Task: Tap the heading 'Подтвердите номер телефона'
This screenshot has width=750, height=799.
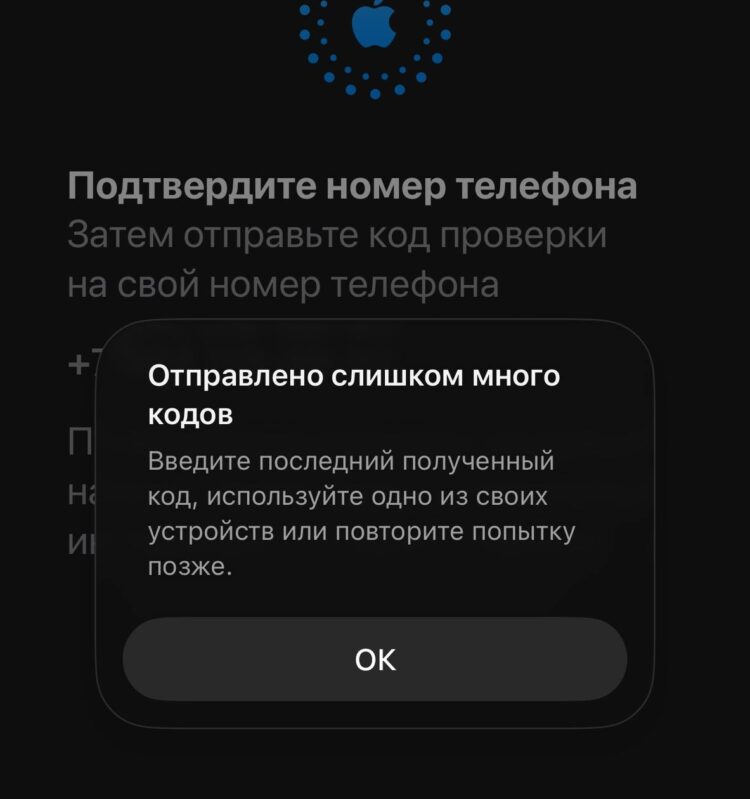Action: point(355,183)
